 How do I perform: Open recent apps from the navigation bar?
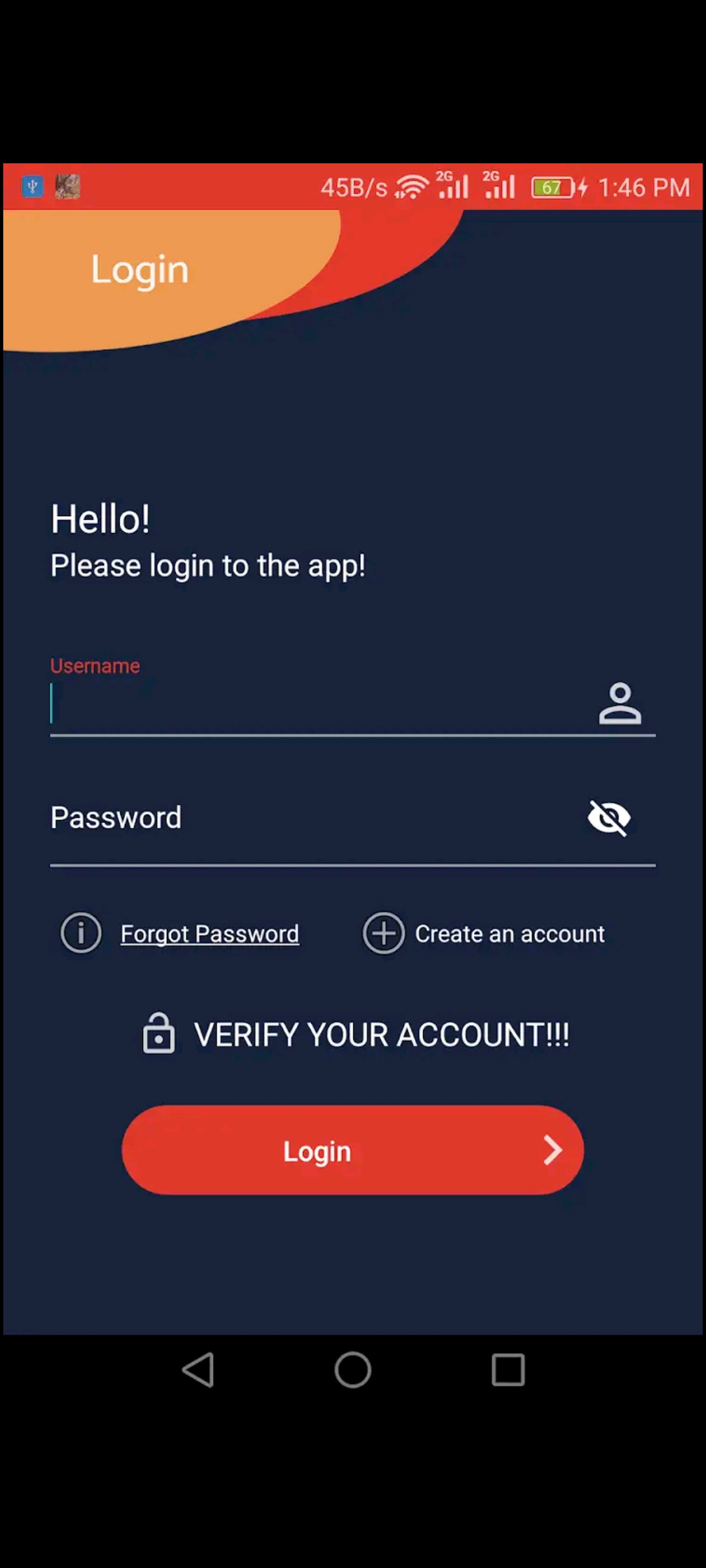(x=508, y=1369)
